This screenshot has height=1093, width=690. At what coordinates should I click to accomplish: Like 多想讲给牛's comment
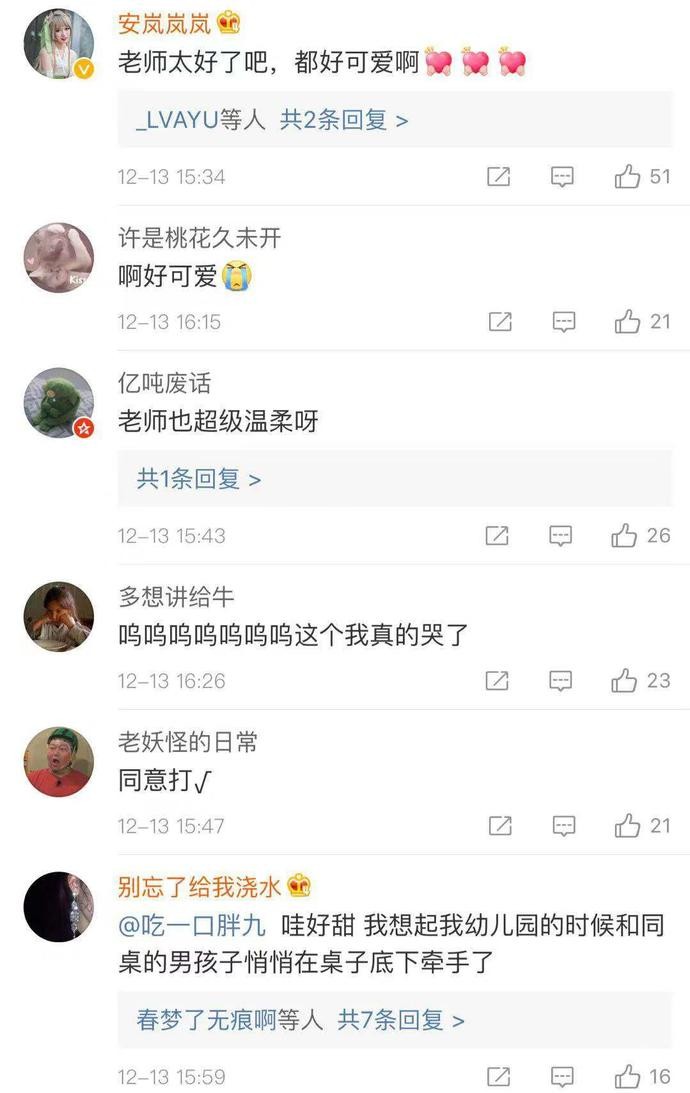coord(626,681)
